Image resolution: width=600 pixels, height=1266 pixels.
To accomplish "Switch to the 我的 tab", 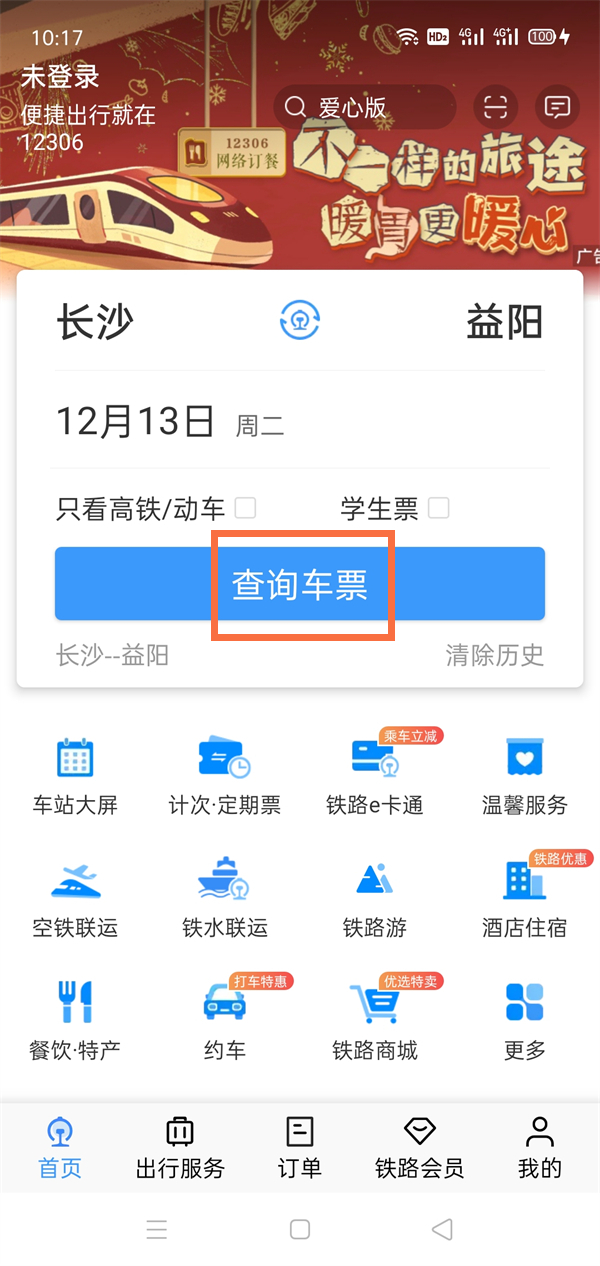I will [540, 1146].
